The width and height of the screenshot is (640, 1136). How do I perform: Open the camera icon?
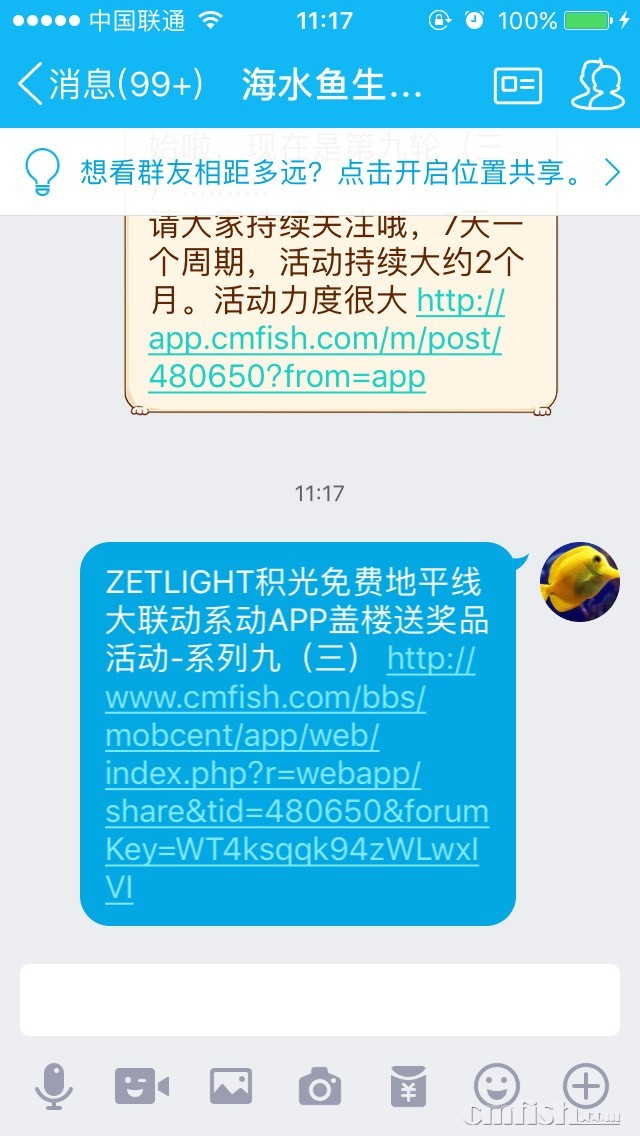pos(319,1086)
